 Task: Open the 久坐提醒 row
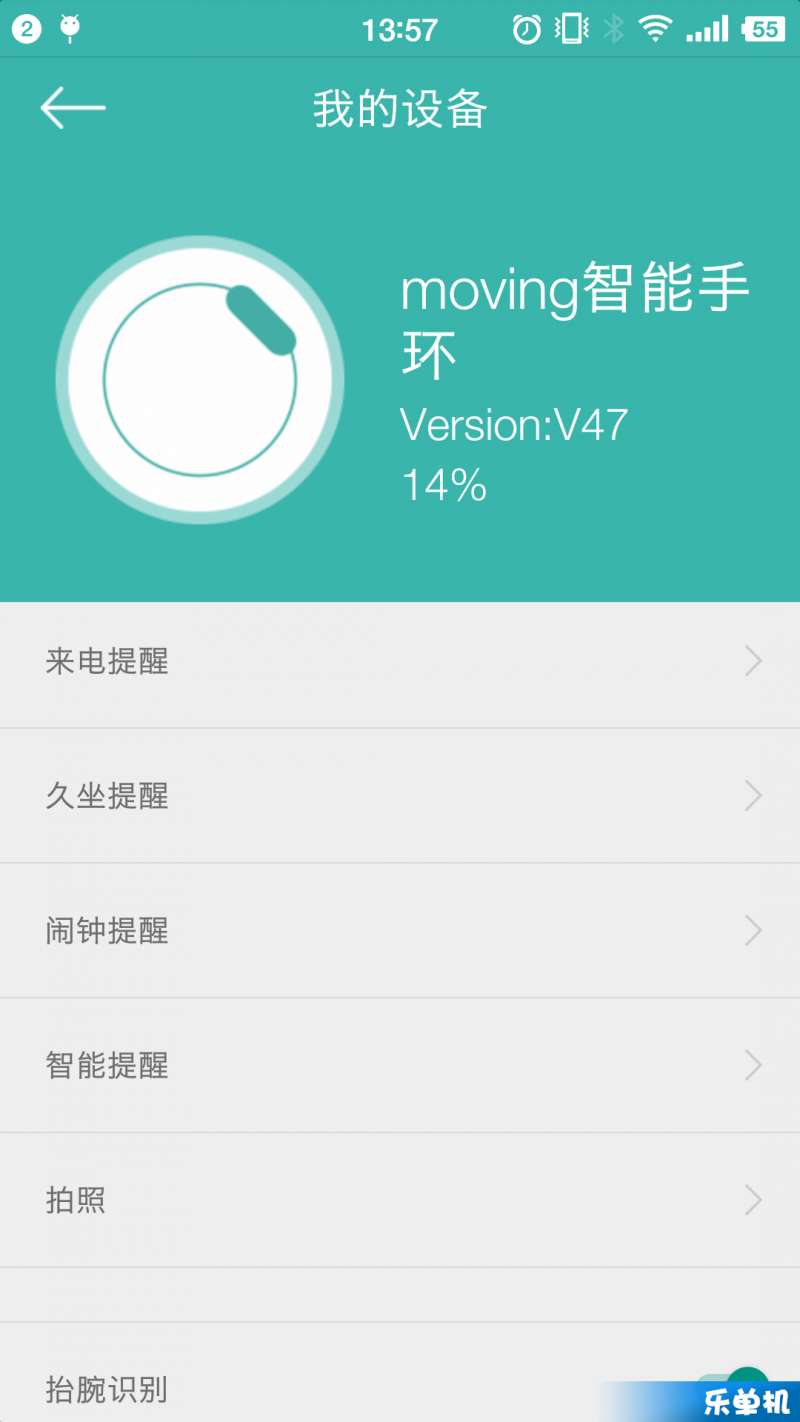(x=400, y=796)
